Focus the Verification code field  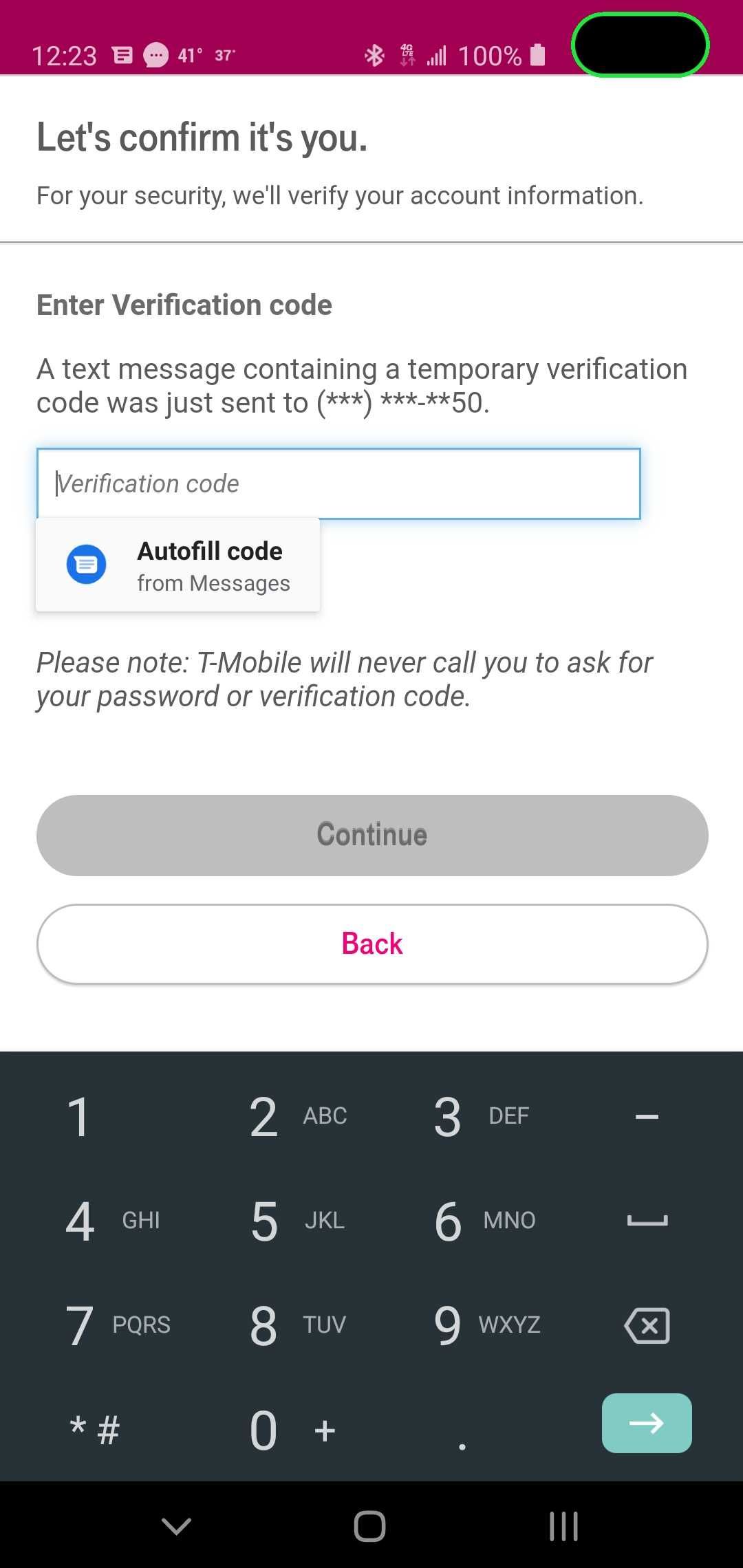[338, 483]
